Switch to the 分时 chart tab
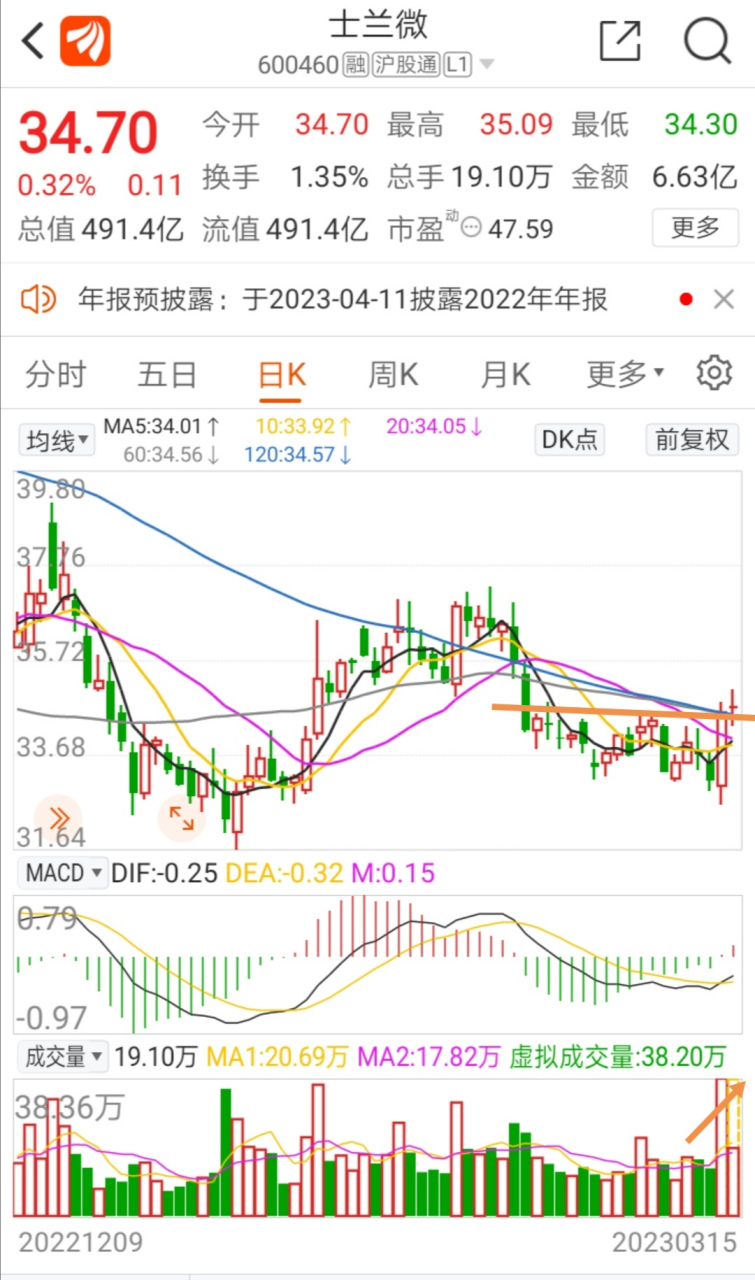Screen dimensions: 755x1280 pyautogui.click(x=56, y=375)
